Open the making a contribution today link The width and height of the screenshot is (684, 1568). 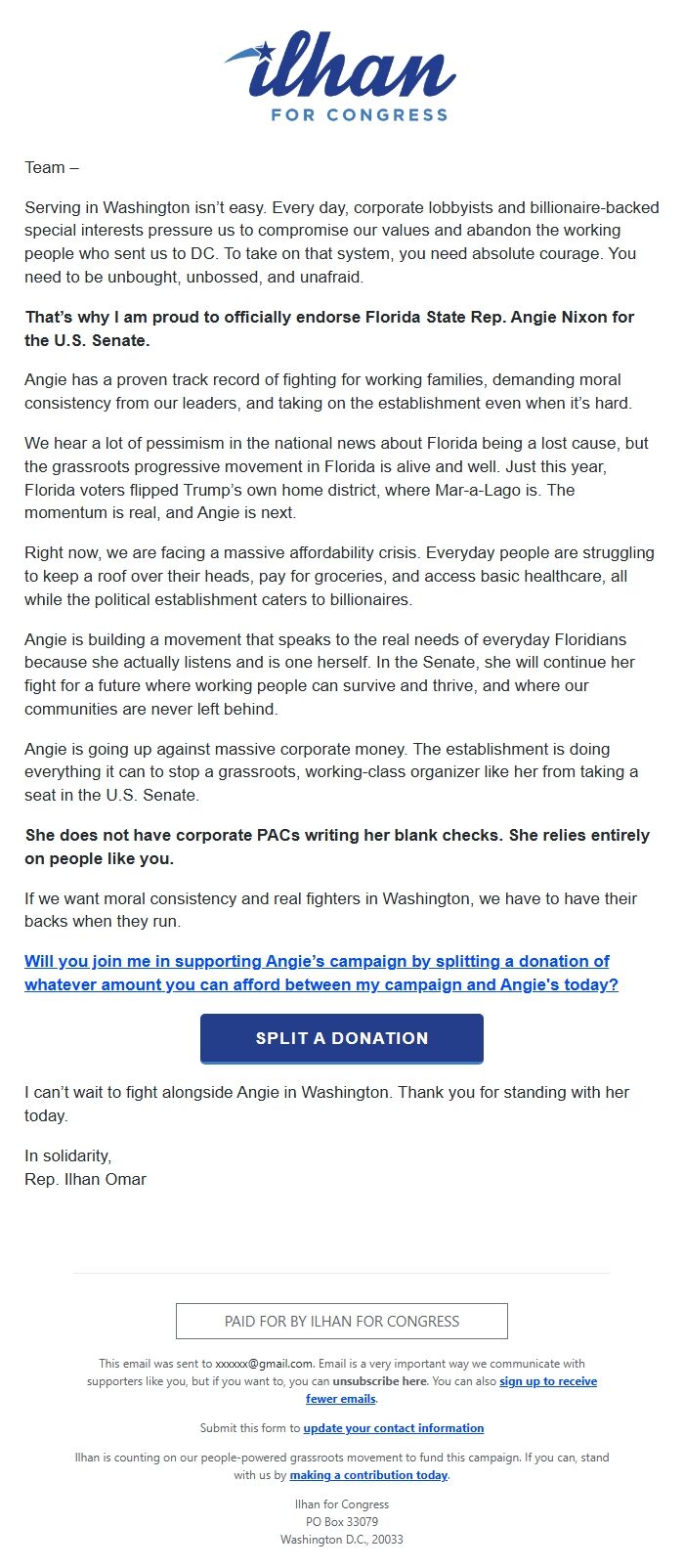point(368,1475)
